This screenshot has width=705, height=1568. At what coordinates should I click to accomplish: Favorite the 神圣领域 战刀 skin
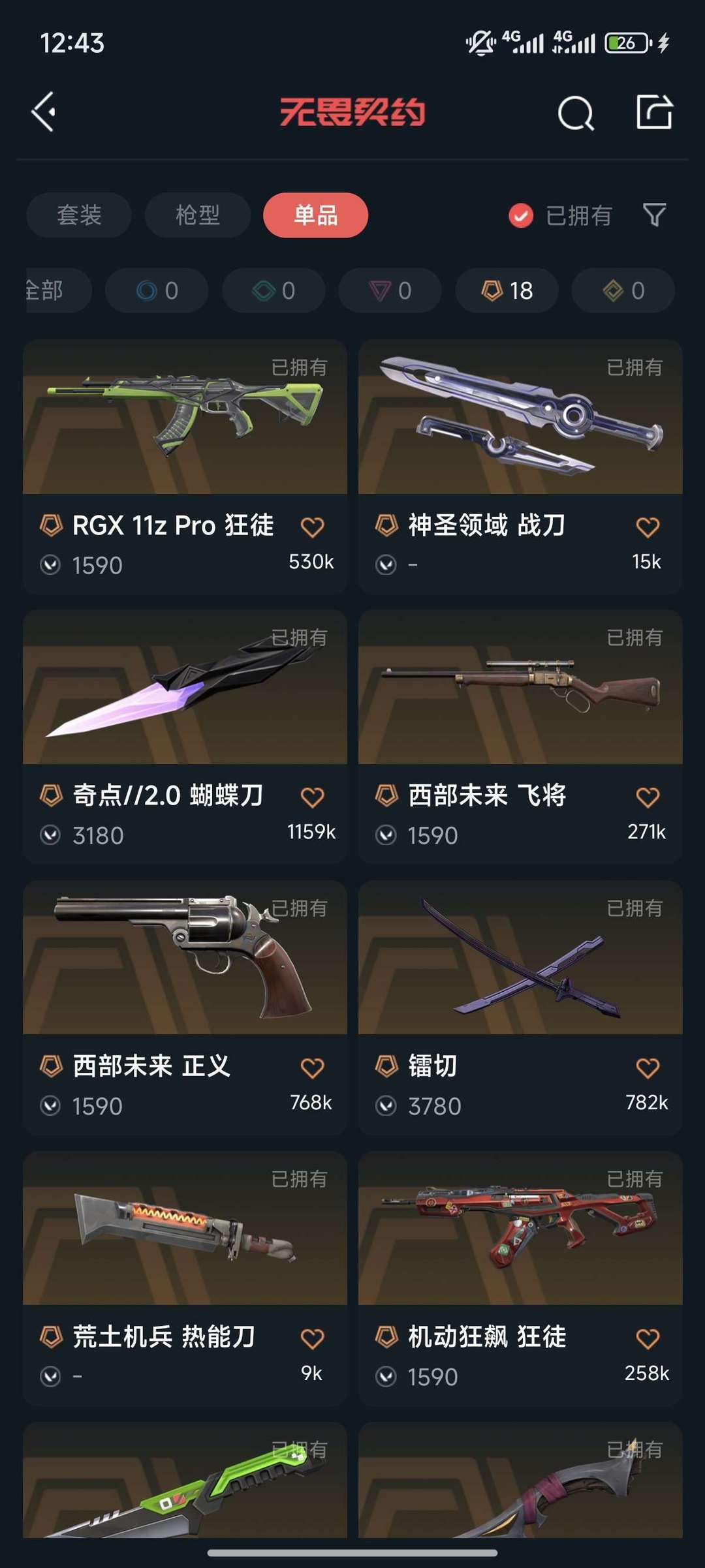tap(648, 527)
